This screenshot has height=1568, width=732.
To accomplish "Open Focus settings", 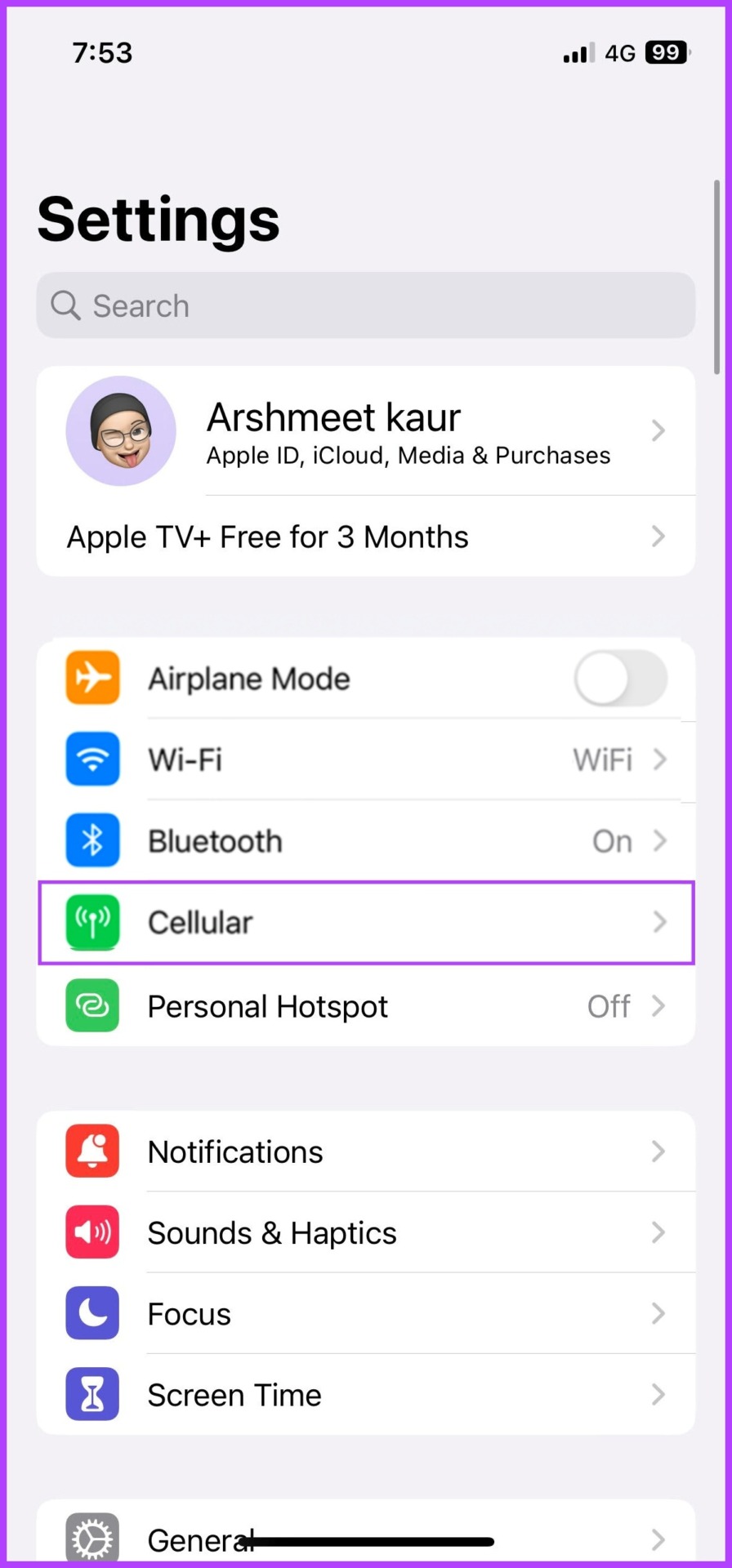I will point(365,1313).
